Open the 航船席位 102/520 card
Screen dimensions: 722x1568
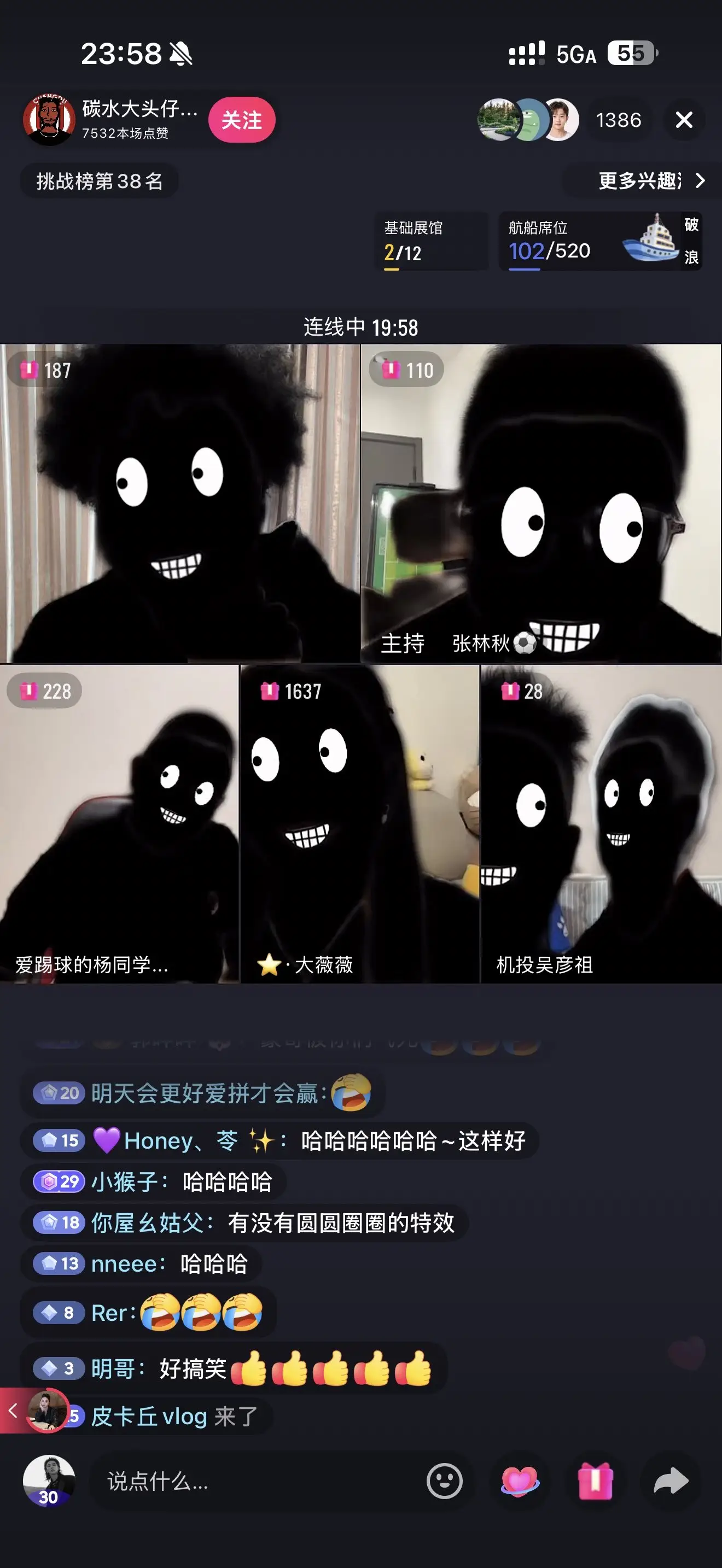coord(600,242)
